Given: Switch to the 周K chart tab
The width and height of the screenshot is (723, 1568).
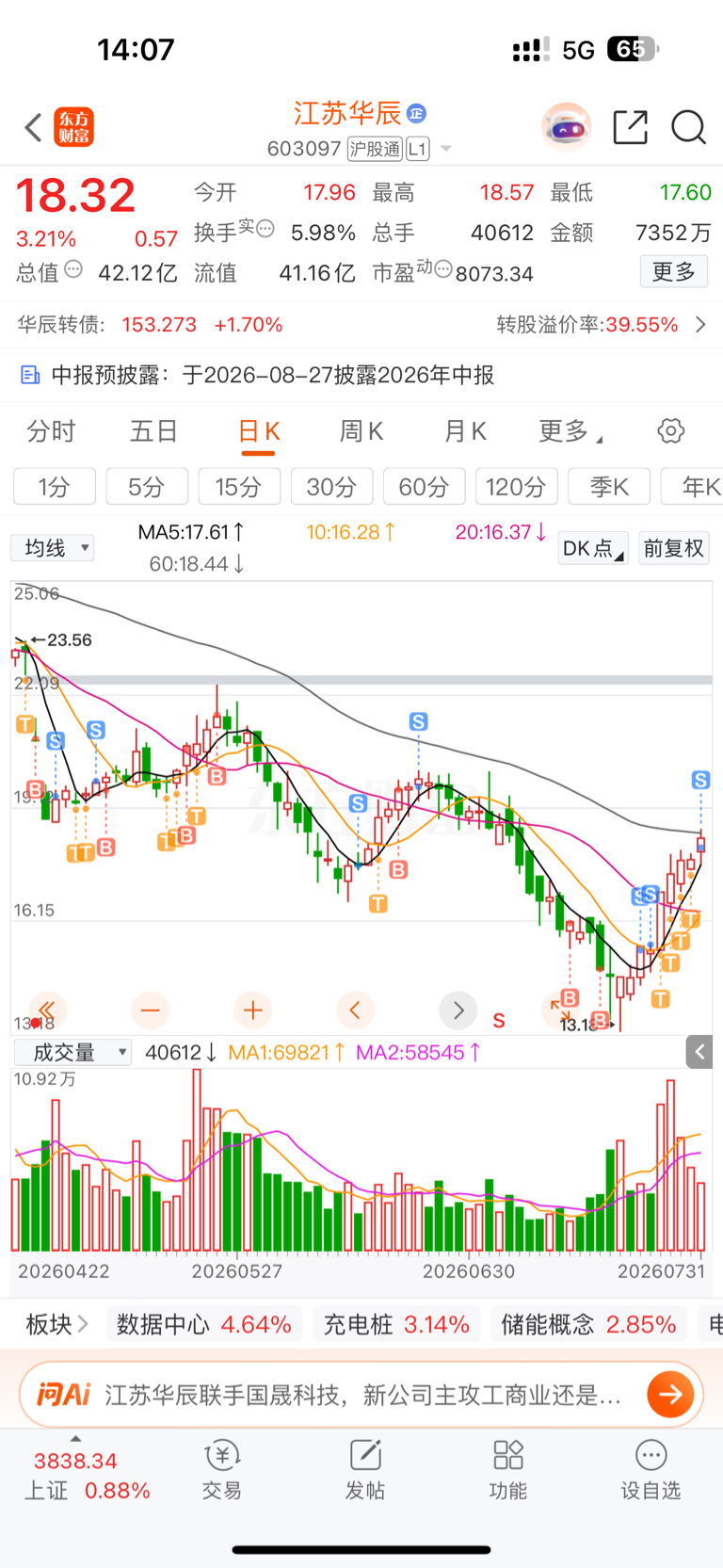Looking at the screenshot, I should (361, 431).
